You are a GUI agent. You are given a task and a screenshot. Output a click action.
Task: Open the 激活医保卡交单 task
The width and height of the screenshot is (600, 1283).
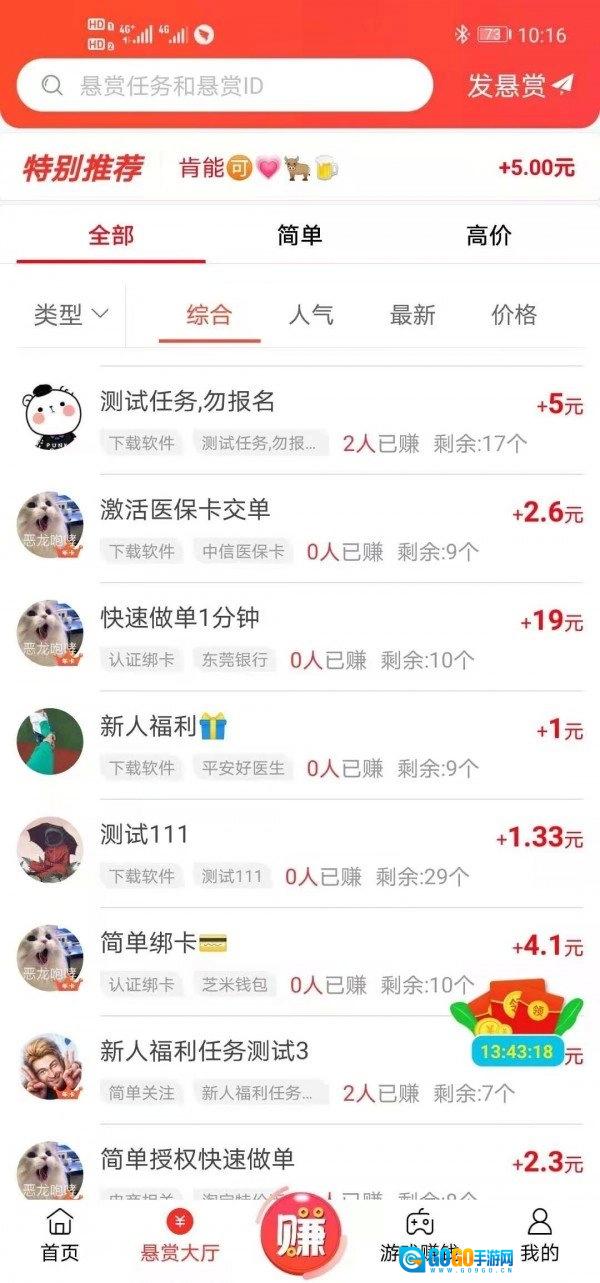pyautogui.click(x=300, y=528)
